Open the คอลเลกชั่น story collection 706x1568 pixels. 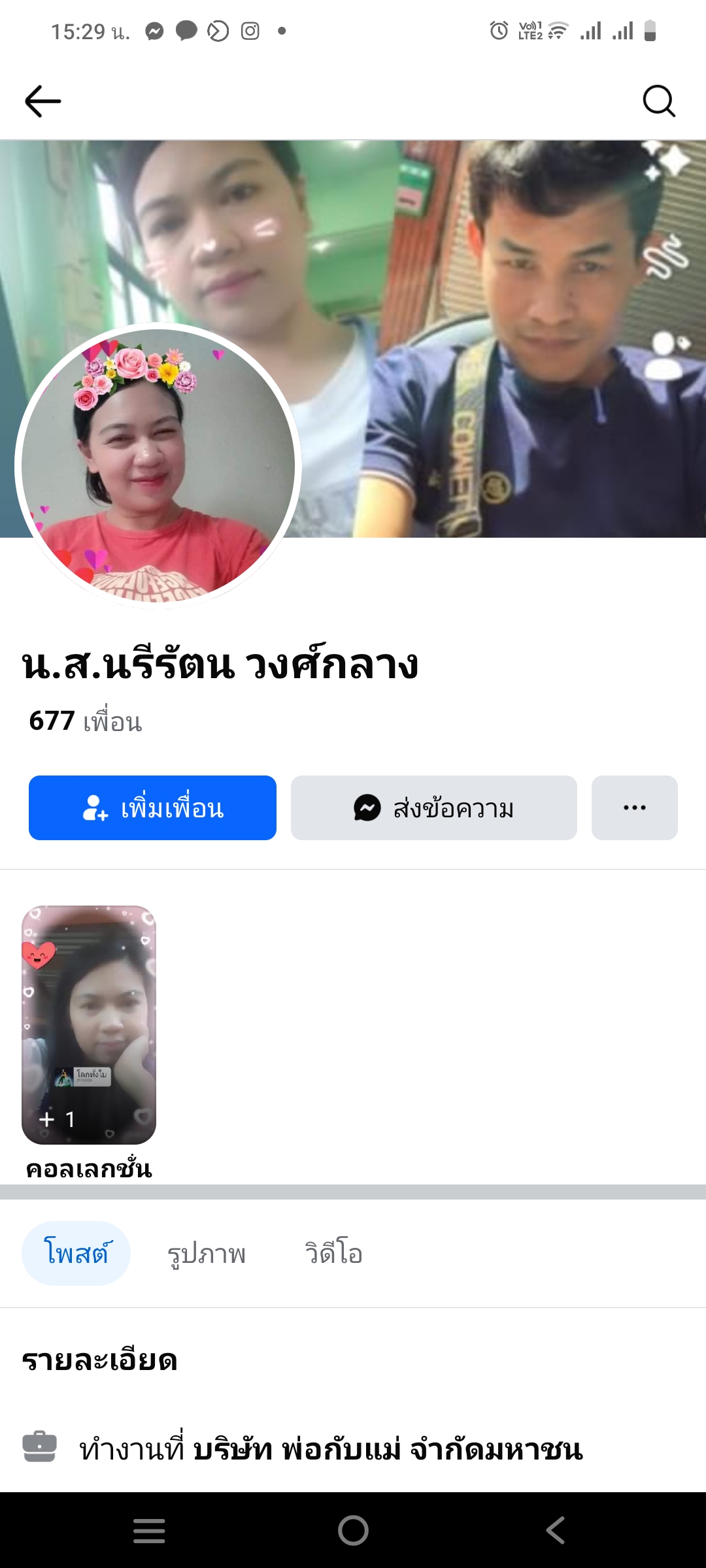[x=89, y=1025]
